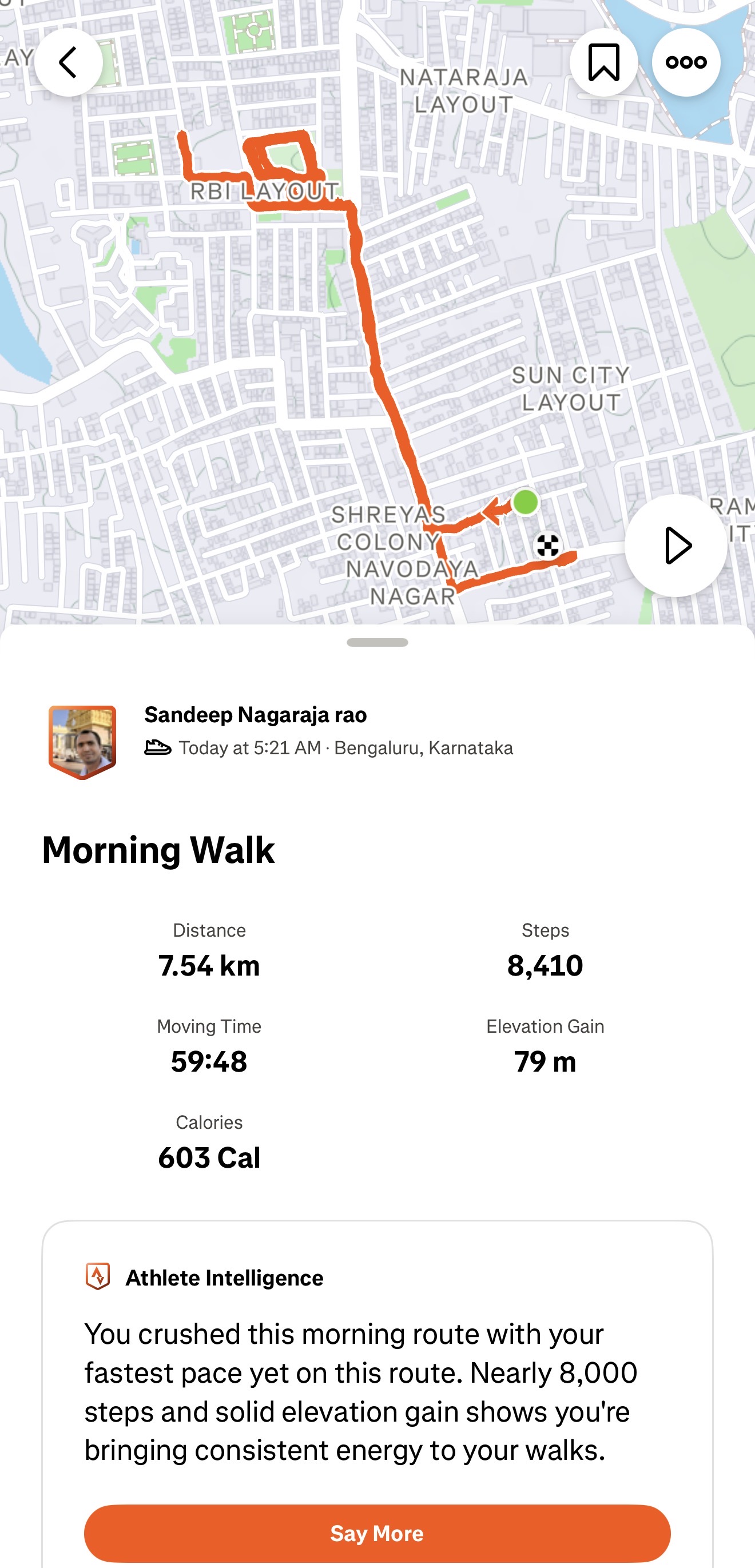Play the route animation on map
Image resolution: width=755 pixels, height=1568 pixels.
(x=676, y=546)
